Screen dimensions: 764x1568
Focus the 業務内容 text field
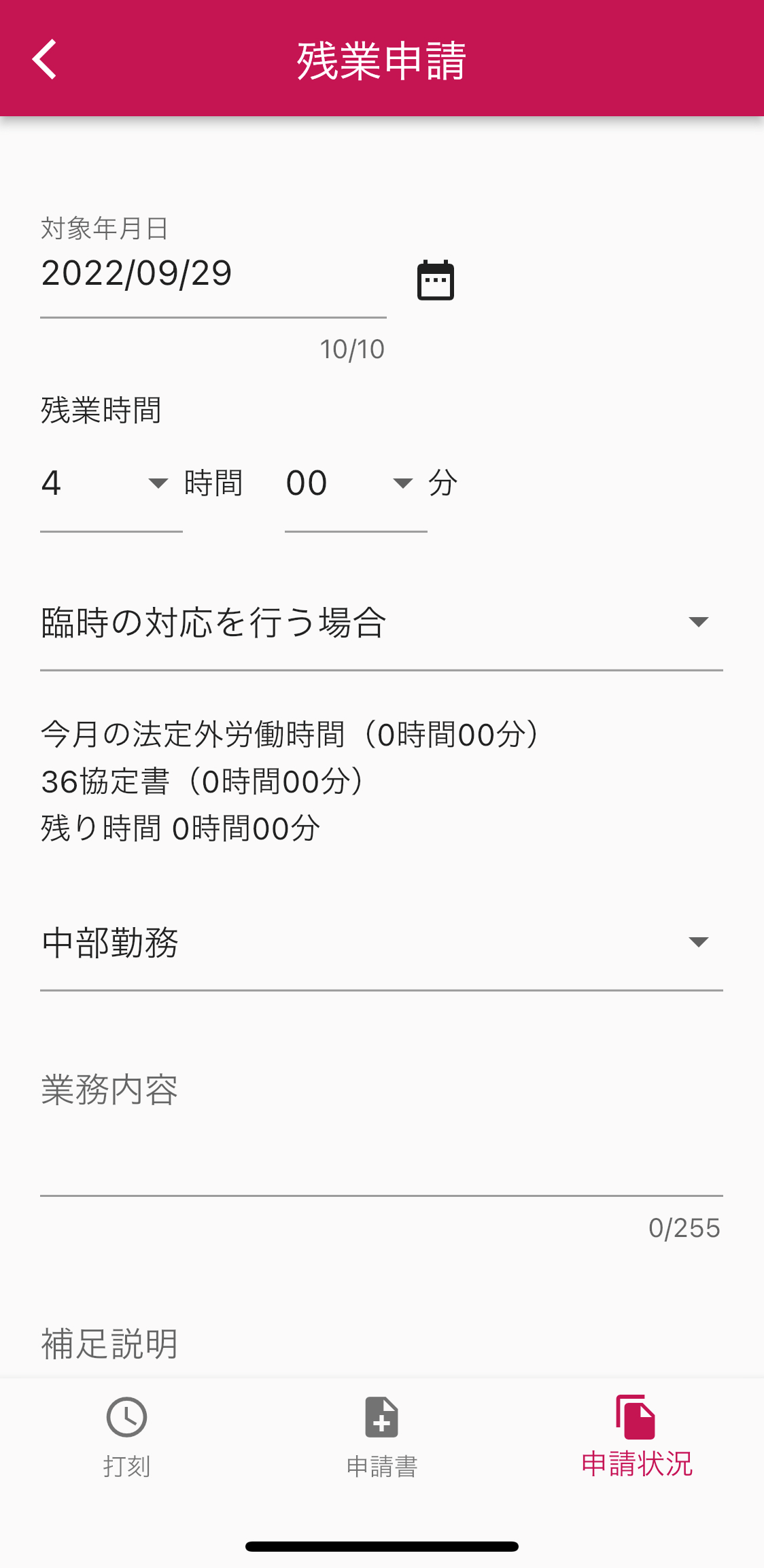coord(381,1128)
